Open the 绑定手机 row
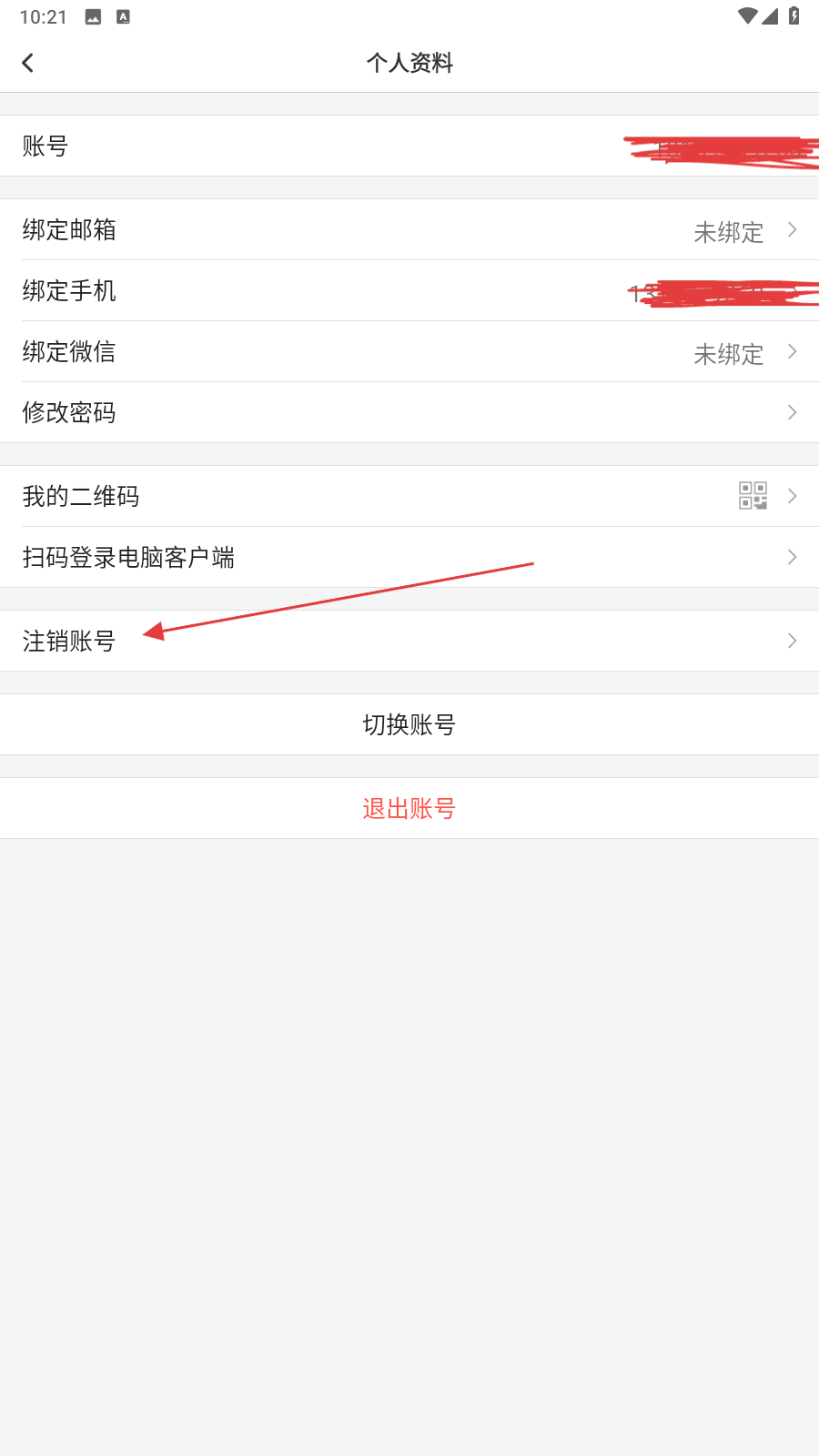Screen dimensions: 819x1456 pos(409,291)
